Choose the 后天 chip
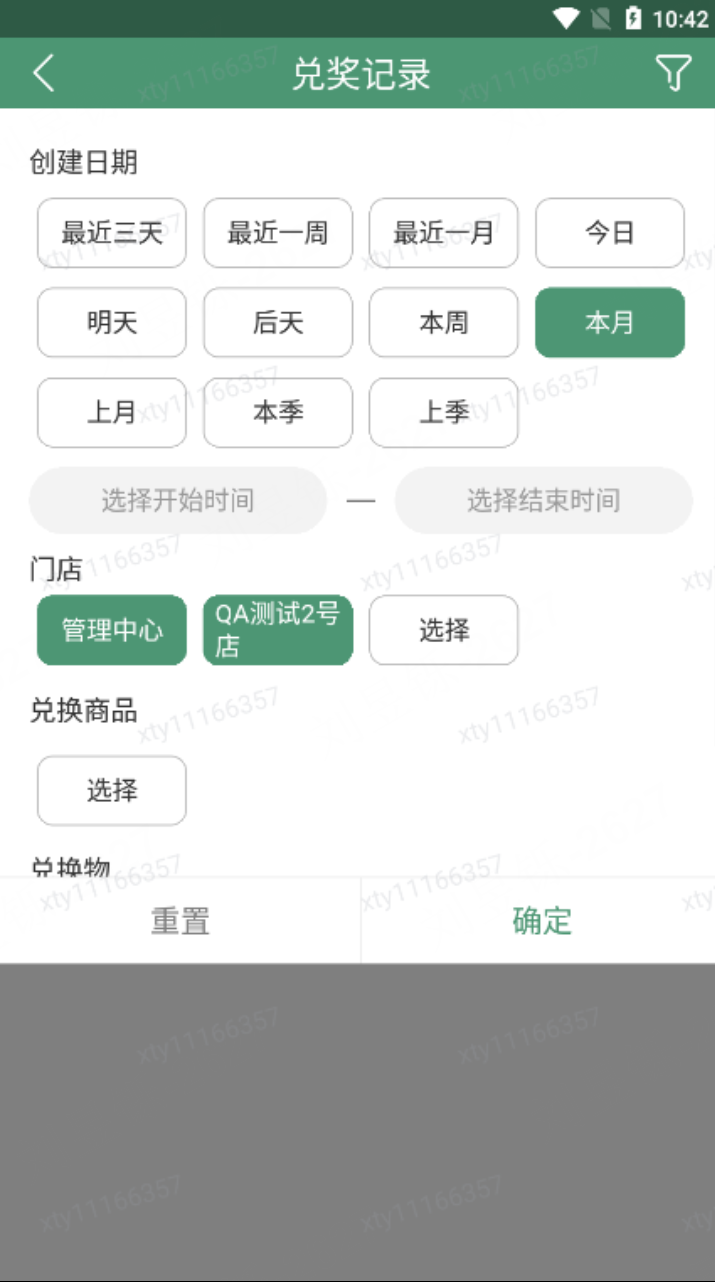Viewport: 715px width, 1282px height. (278, 323)
